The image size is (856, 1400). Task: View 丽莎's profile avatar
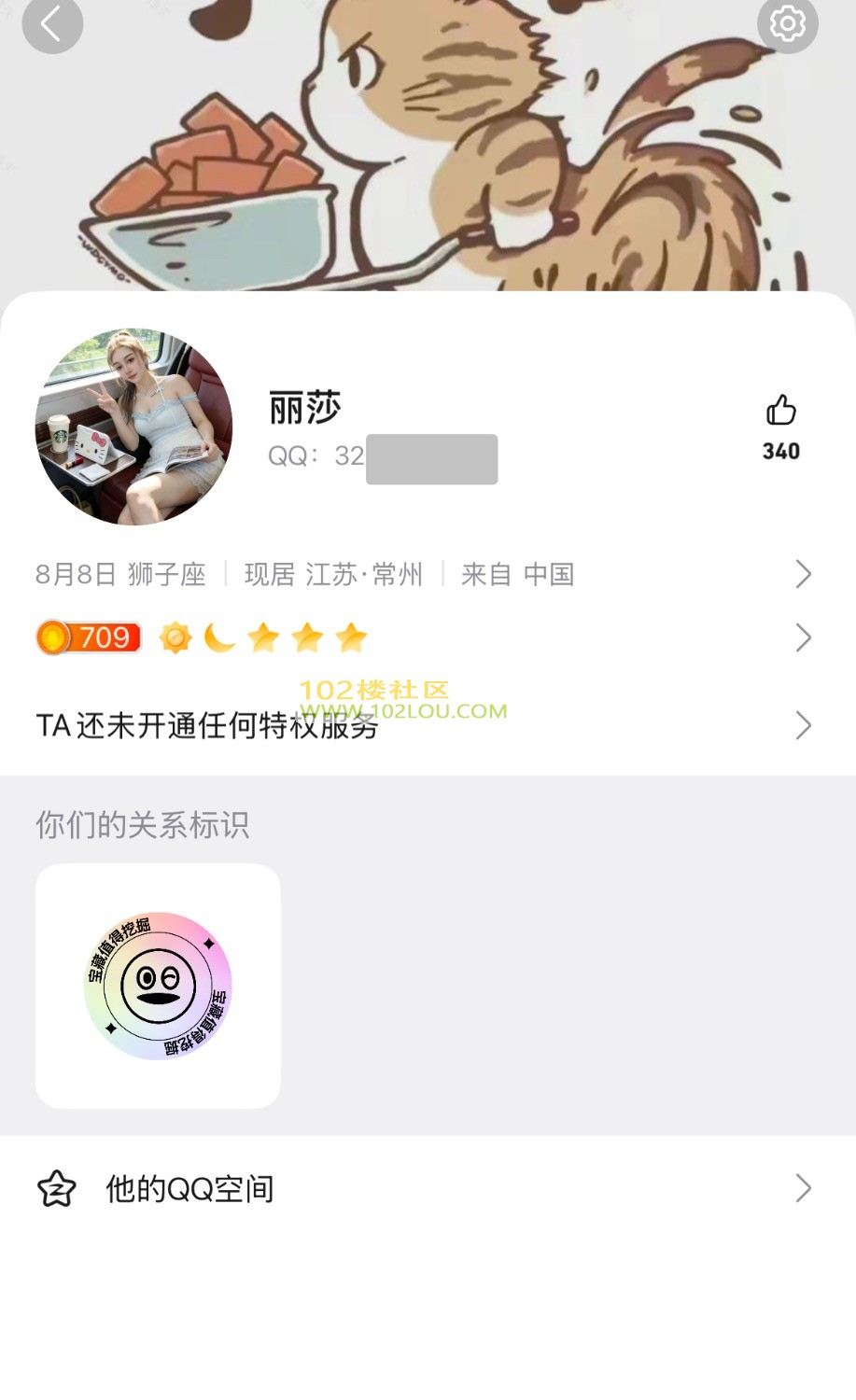133,427
